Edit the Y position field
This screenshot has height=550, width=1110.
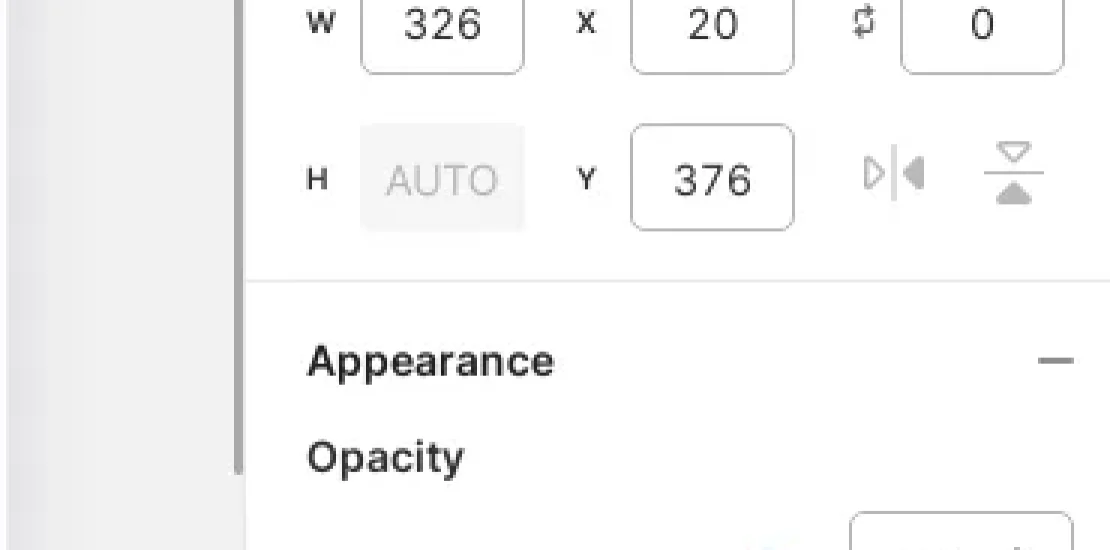(x=712, y=180)
